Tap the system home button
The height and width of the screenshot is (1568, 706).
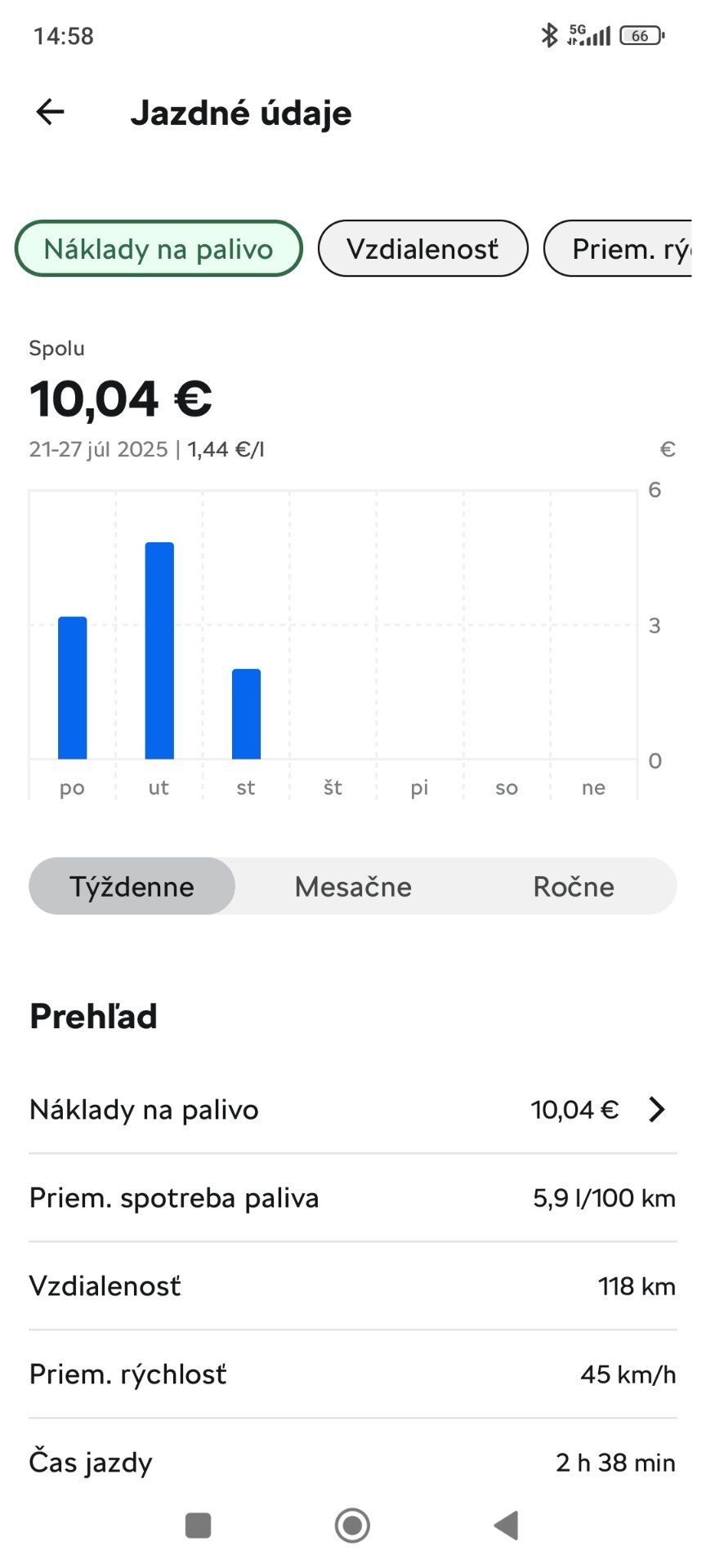click(353, 1525)
